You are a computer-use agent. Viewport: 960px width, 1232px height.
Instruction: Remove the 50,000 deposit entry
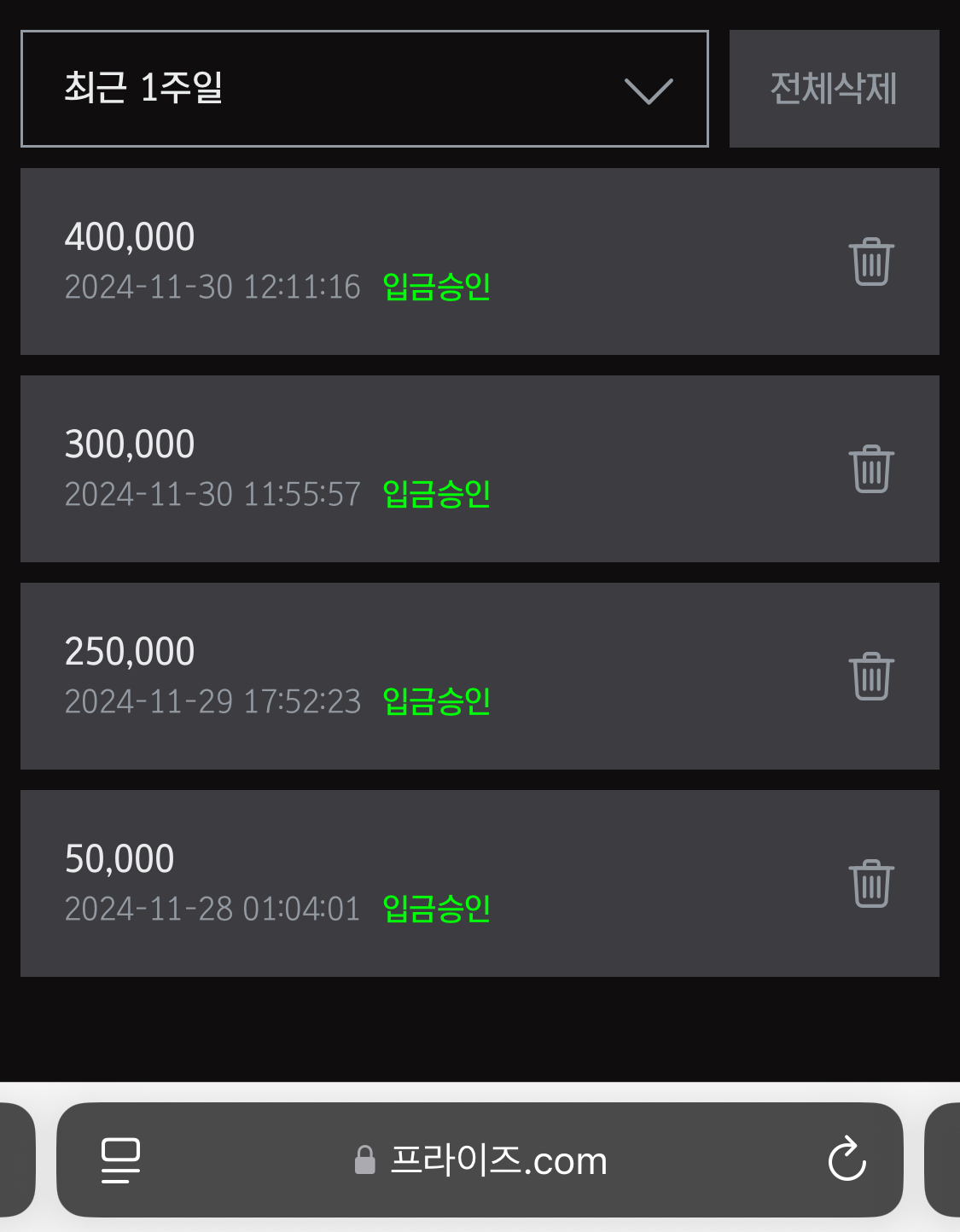pyautogui.click(x=871, y=883)
